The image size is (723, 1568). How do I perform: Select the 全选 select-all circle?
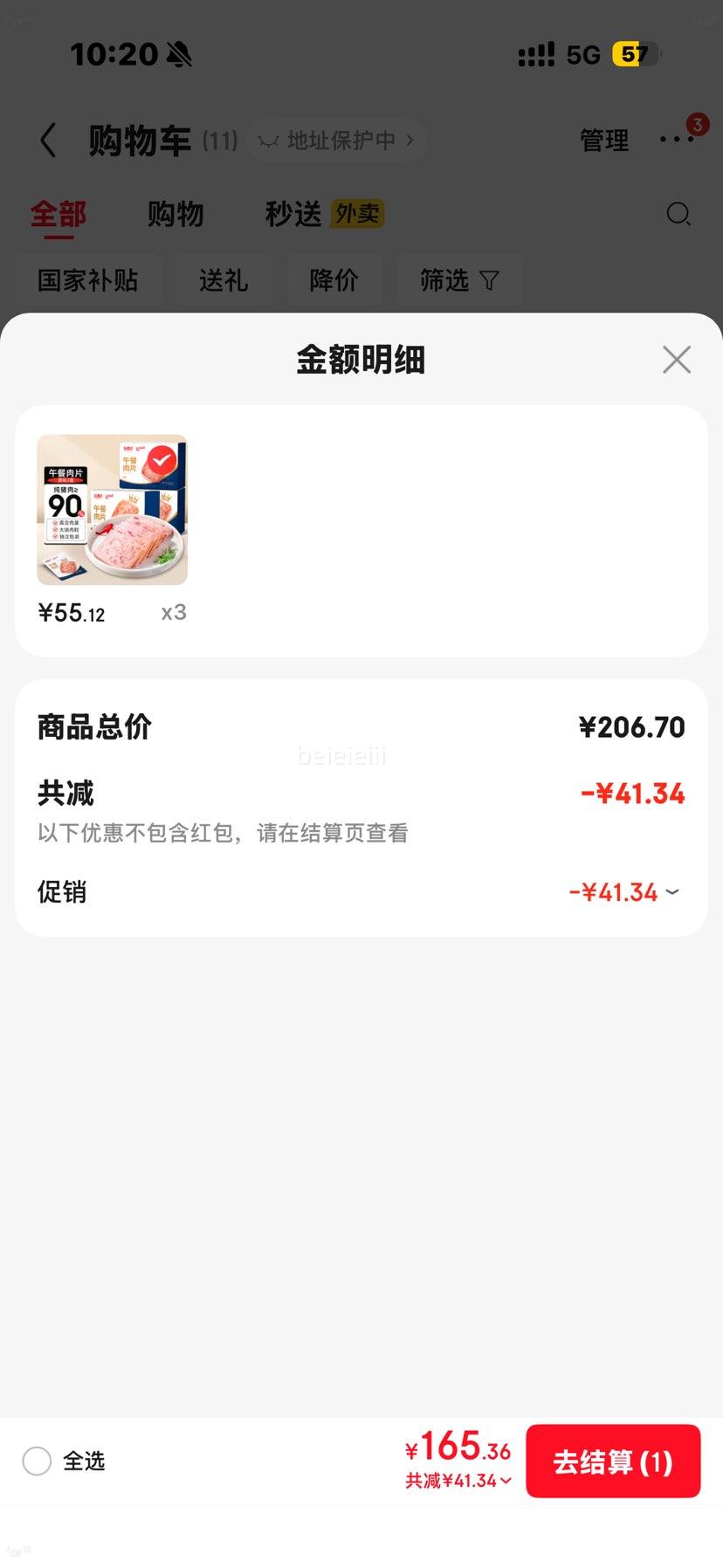pos(37,1461)
